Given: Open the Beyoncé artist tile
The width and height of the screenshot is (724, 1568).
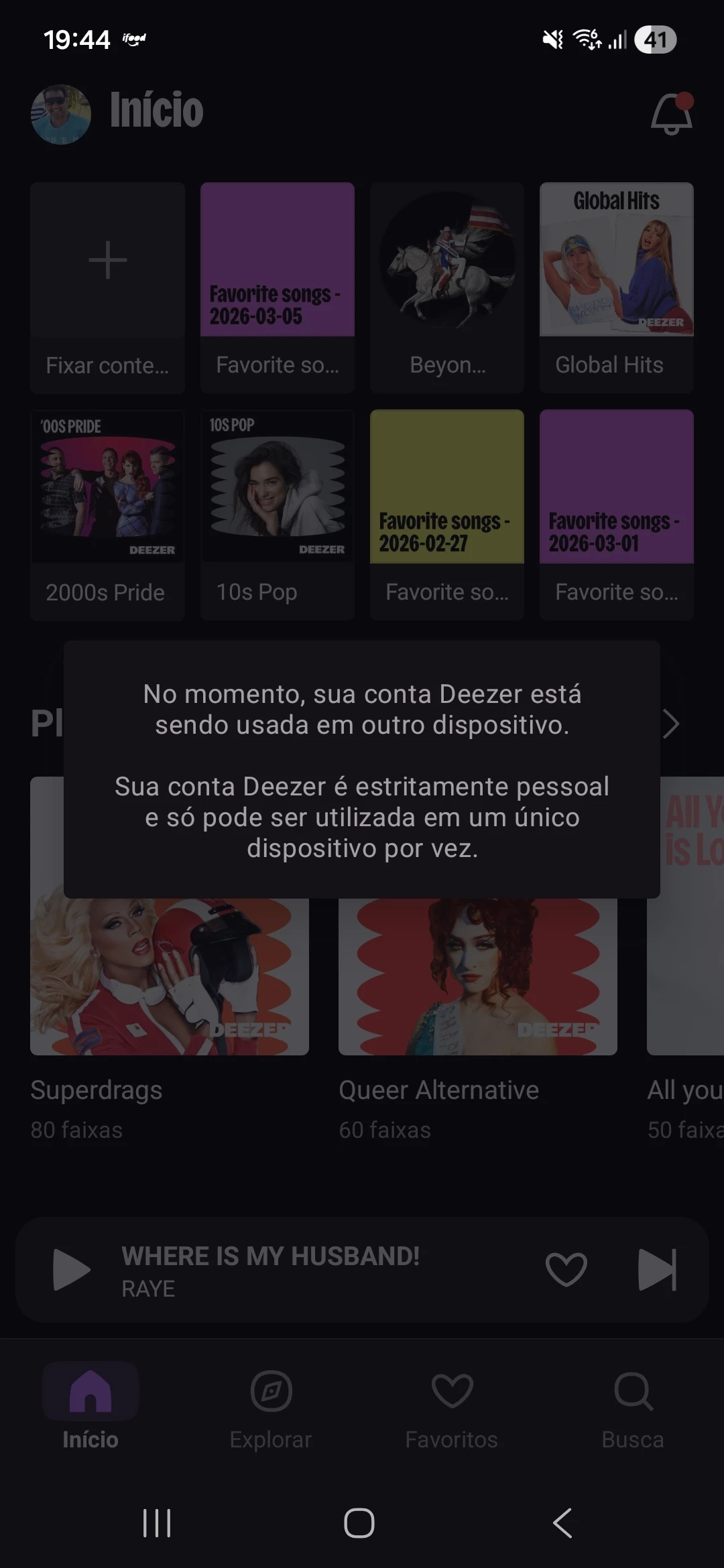Looking at the screenshot, I should click(447, 287).
